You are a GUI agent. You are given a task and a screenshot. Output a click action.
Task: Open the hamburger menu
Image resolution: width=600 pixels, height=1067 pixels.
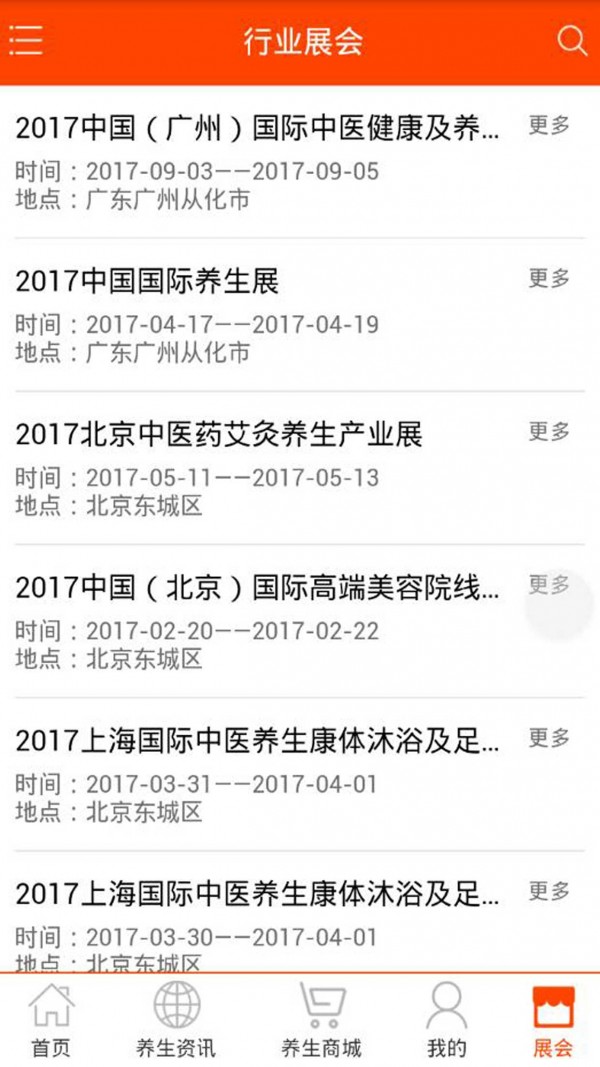26,41
